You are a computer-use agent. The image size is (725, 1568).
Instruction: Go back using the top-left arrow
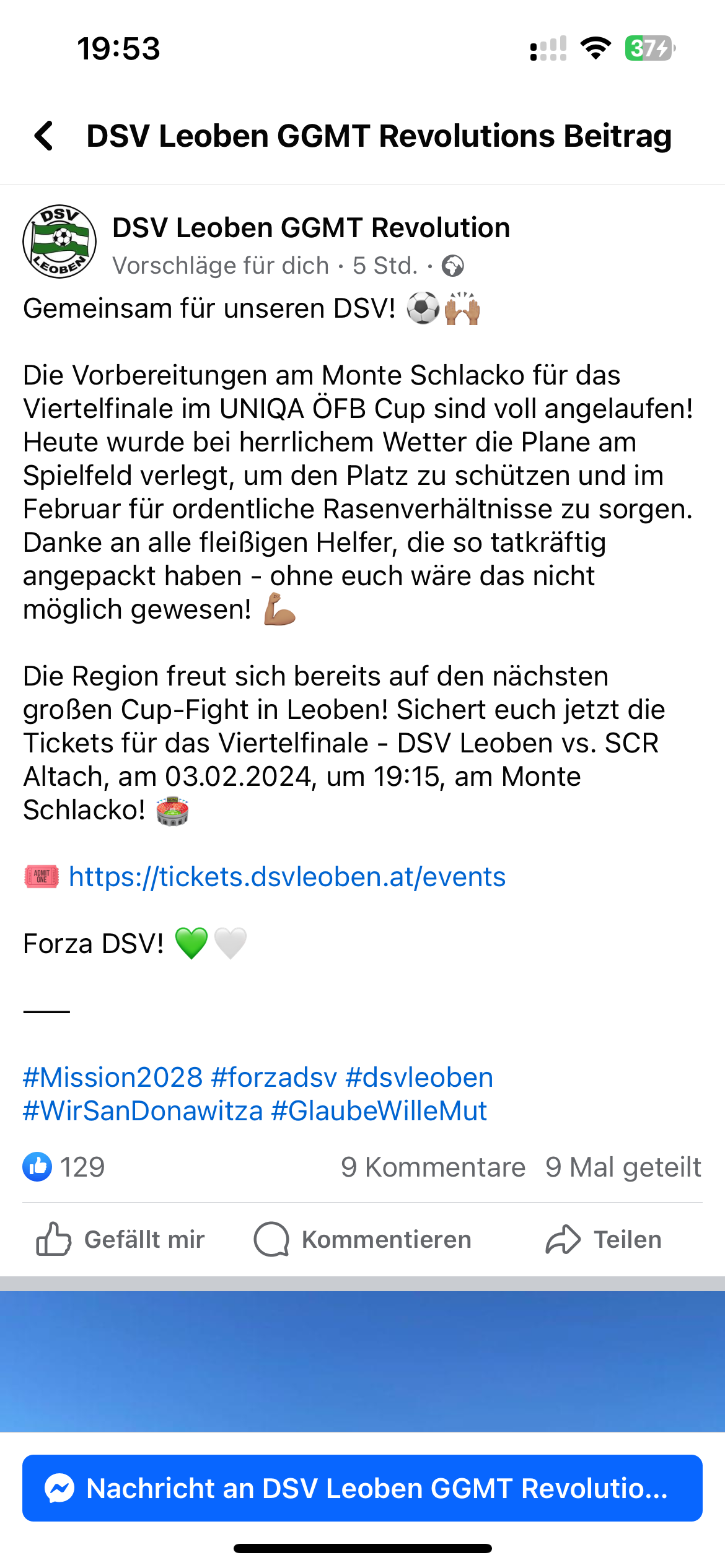click(45, 136)
